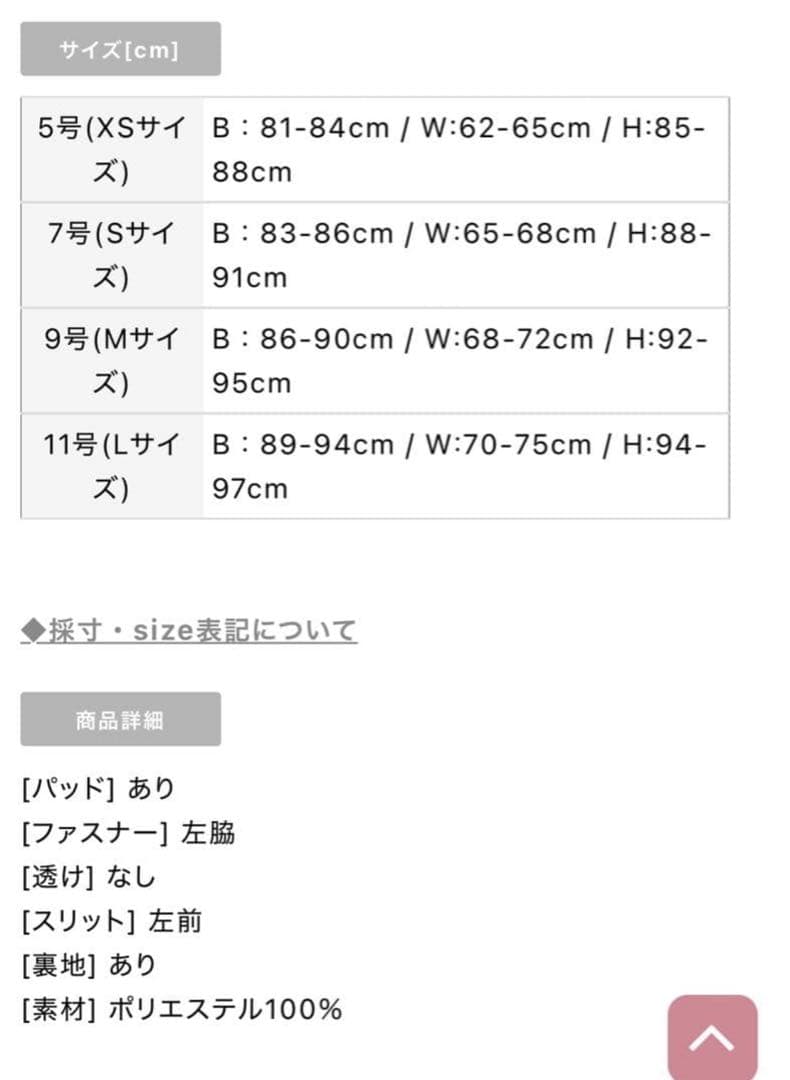Image resolution: width=790 pixels, height=1080 pixels.
Task: Open the 採寸・size表記について link
Action: click(x=189, y=630)
